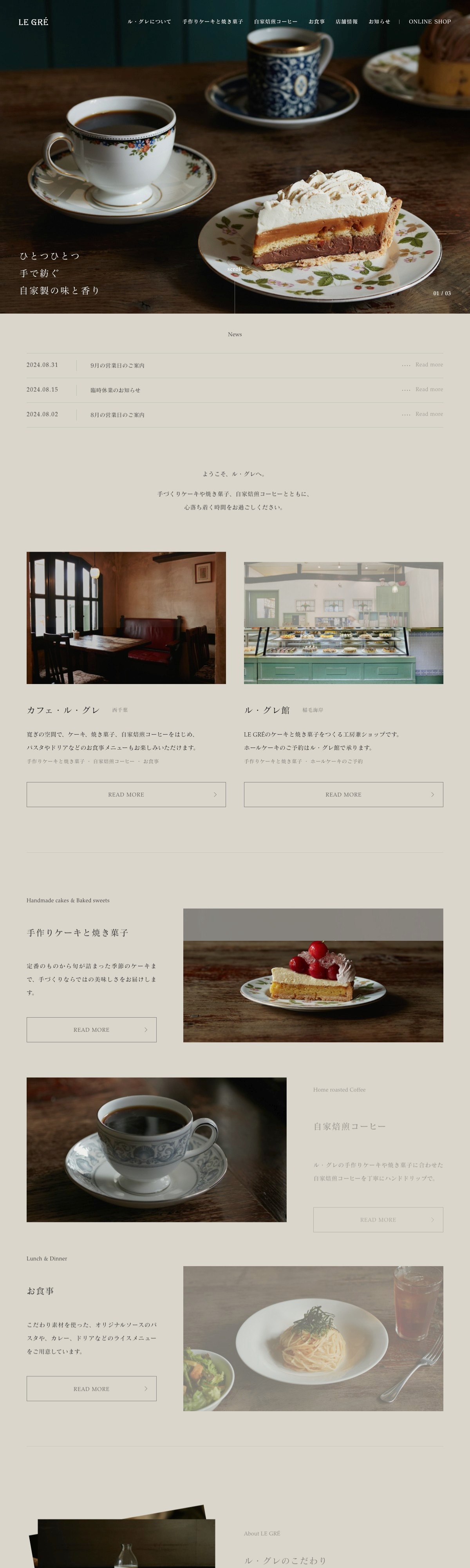The width and height of the screenshot is (470, 1568).
Task: Read the 9月の営業日のご案内 news item
Action: coord(117,366)
